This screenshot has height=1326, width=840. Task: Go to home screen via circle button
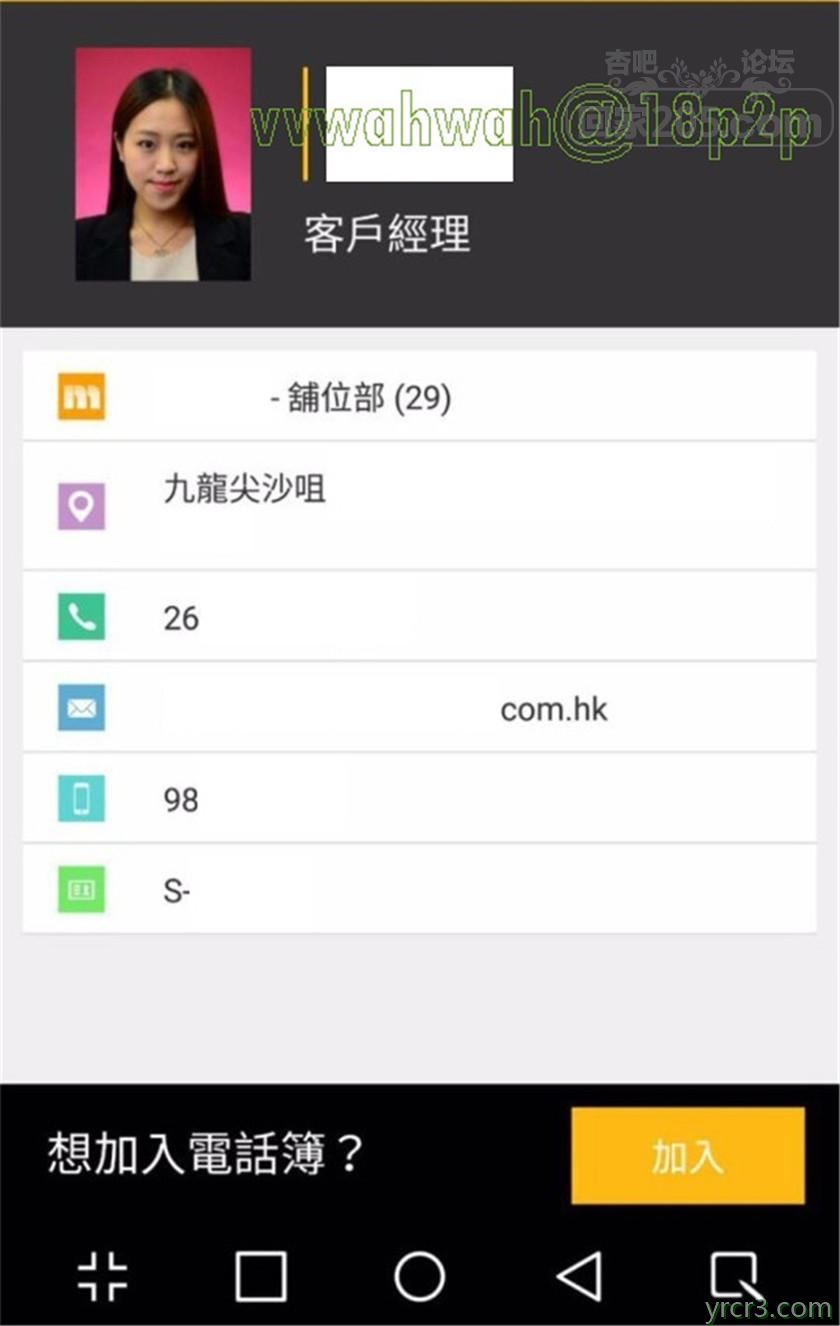[420, 1276]
